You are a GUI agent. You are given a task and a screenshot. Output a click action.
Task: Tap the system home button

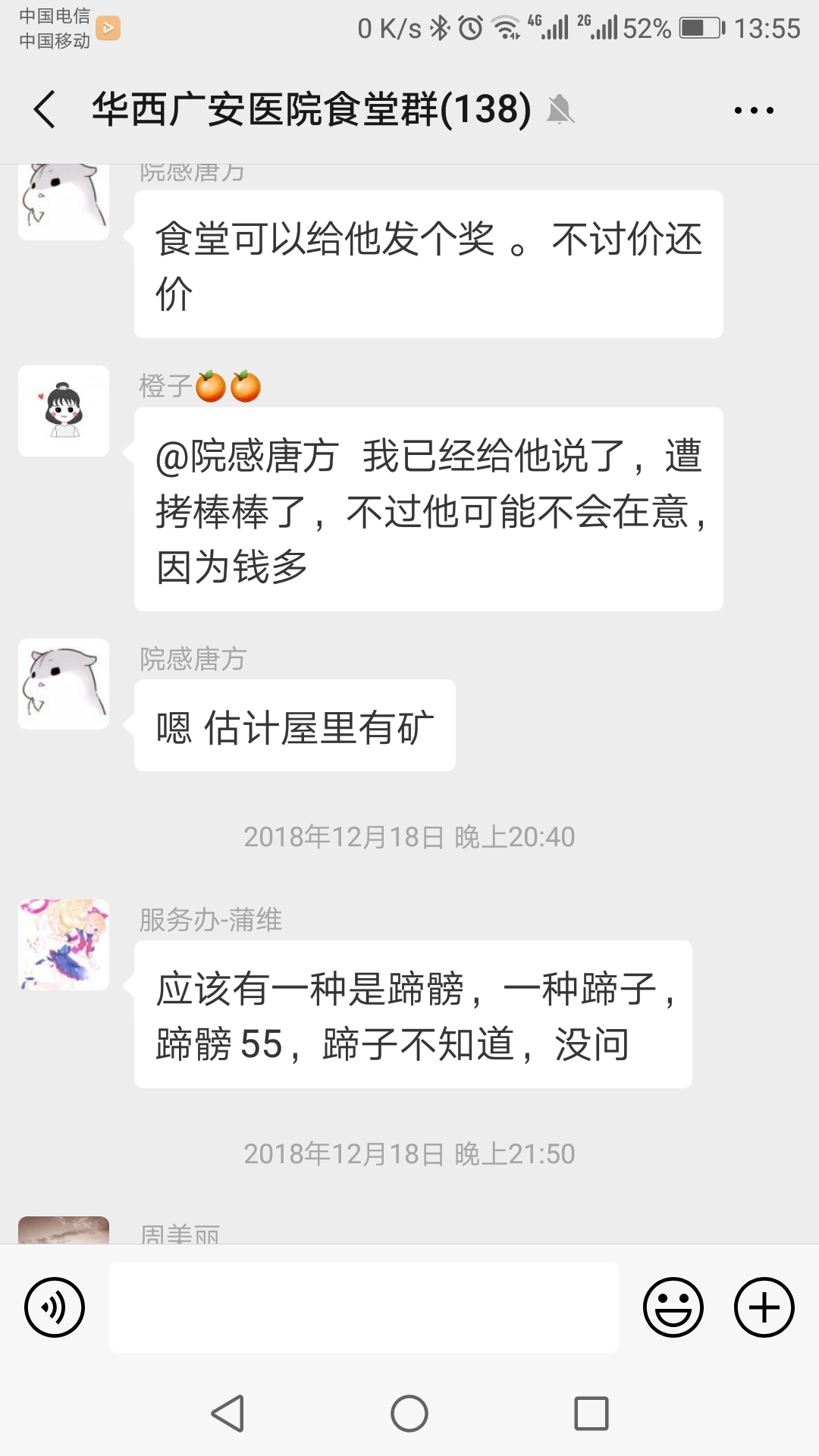pos(409,1414)
